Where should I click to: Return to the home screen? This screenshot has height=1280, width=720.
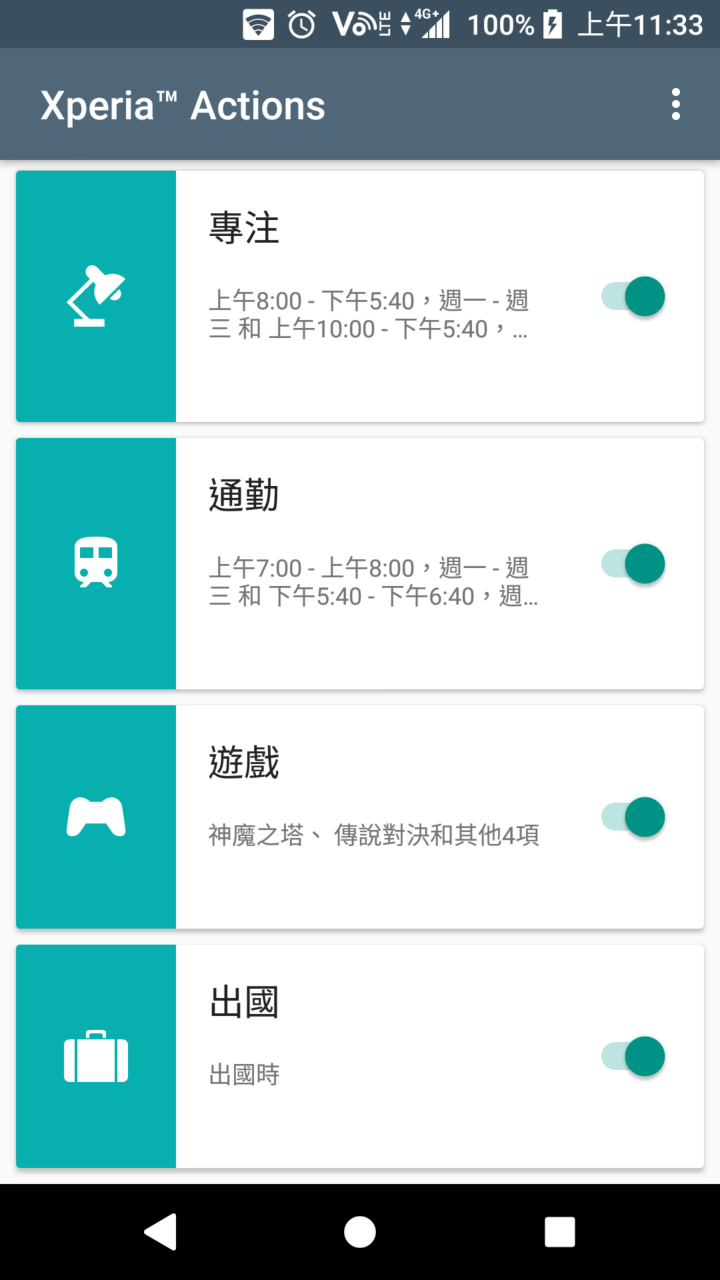[x=360, y=1232]
